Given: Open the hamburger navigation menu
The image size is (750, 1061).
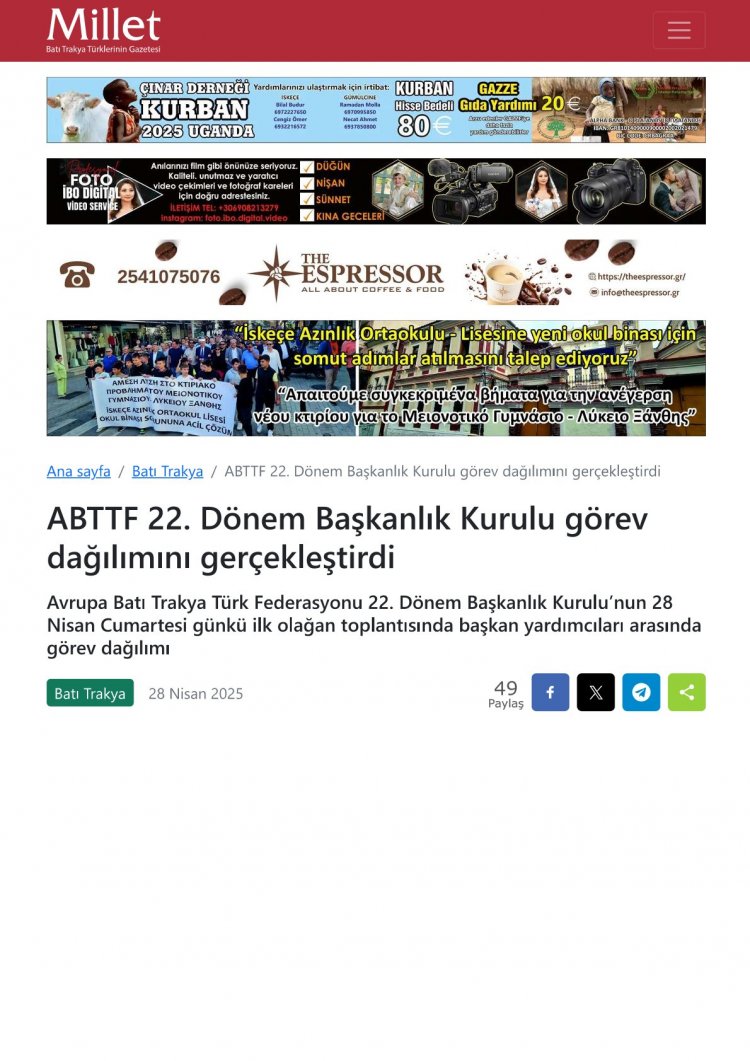Looking at the screenshot, I should (679, 30).
